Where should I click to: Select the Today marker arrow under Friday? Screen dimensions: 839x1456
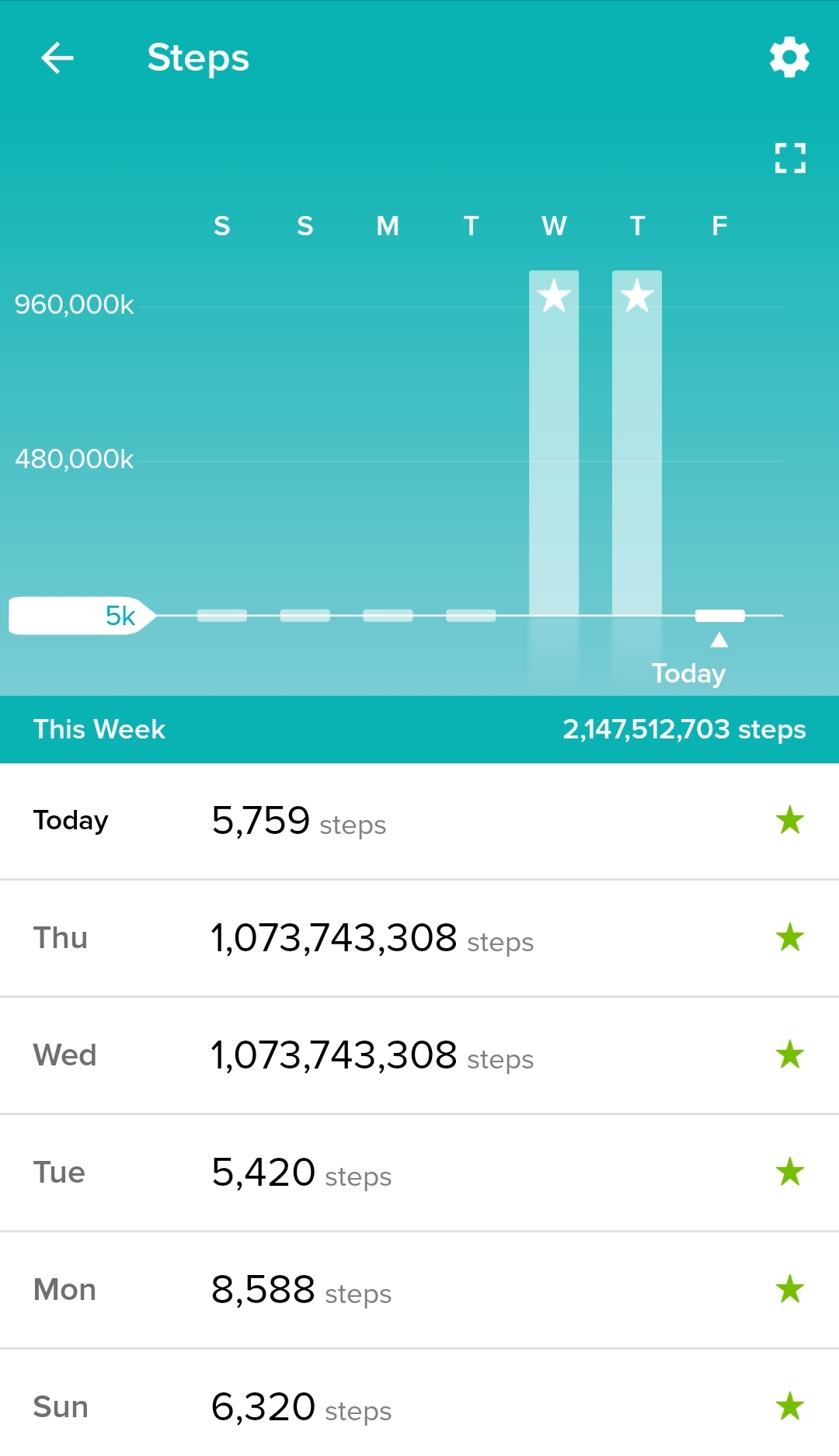pos(719,640)
